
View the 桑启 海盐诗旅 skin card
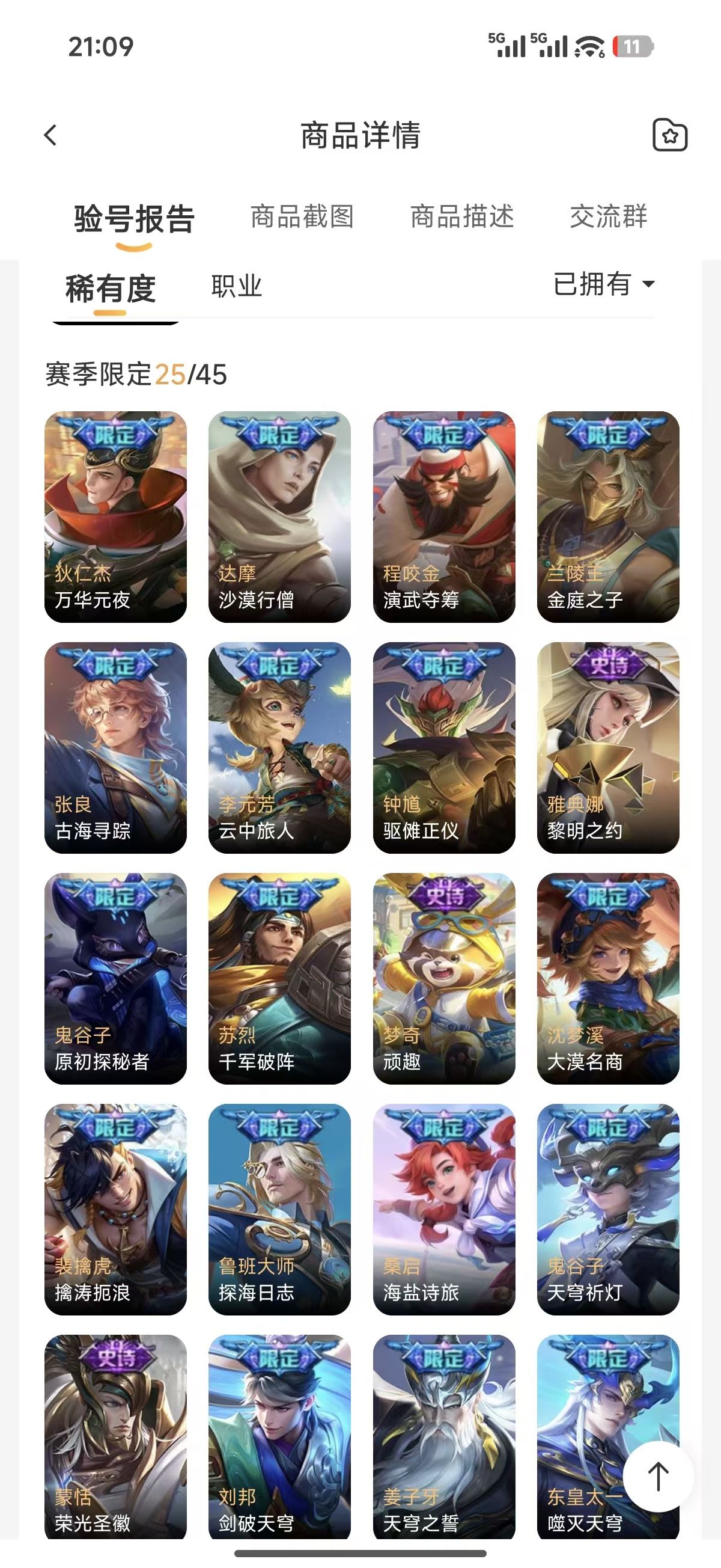point(443,1209)
